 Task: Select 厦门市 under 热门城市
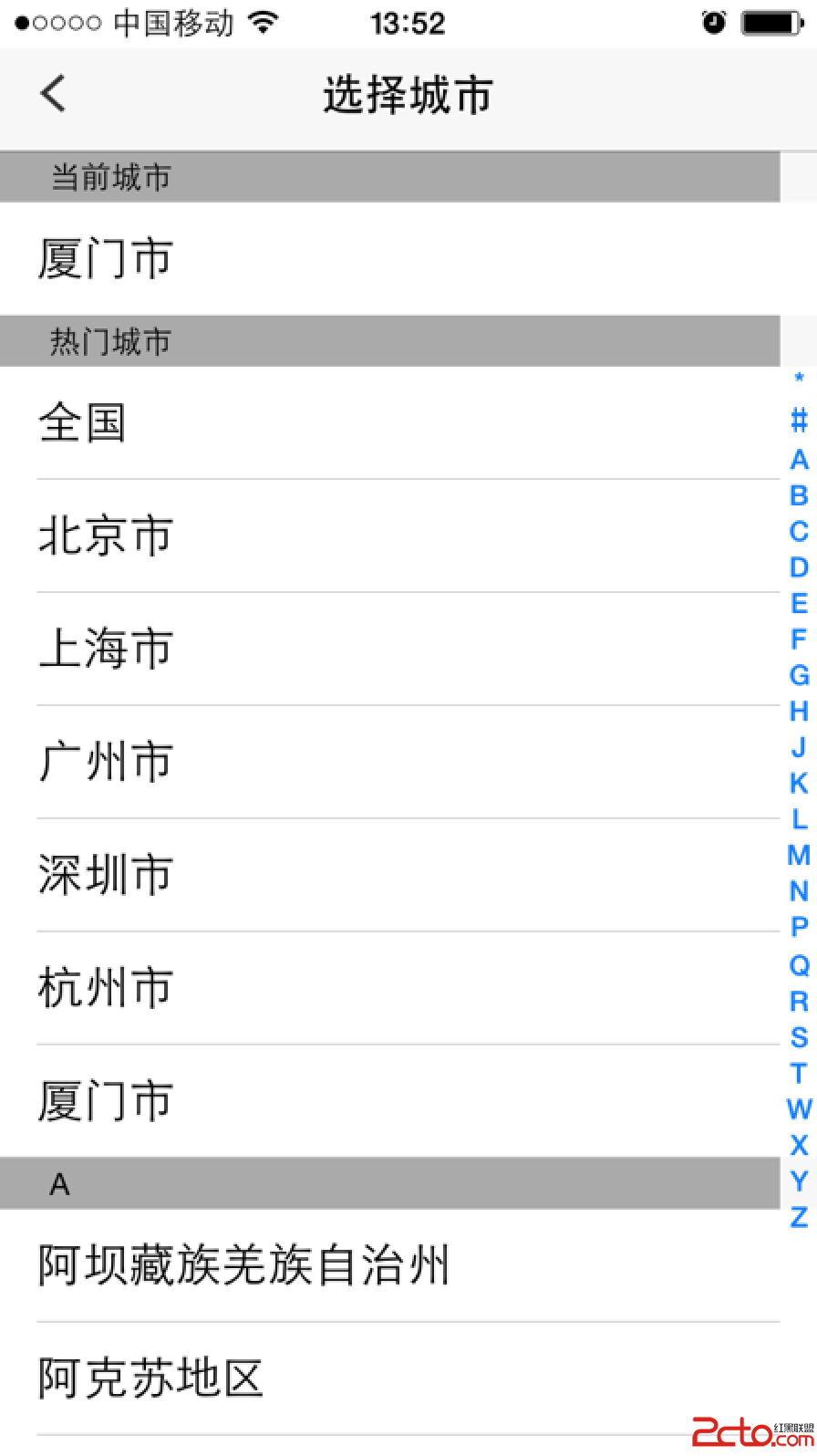pyautogui.click(x=105, y=1100)
